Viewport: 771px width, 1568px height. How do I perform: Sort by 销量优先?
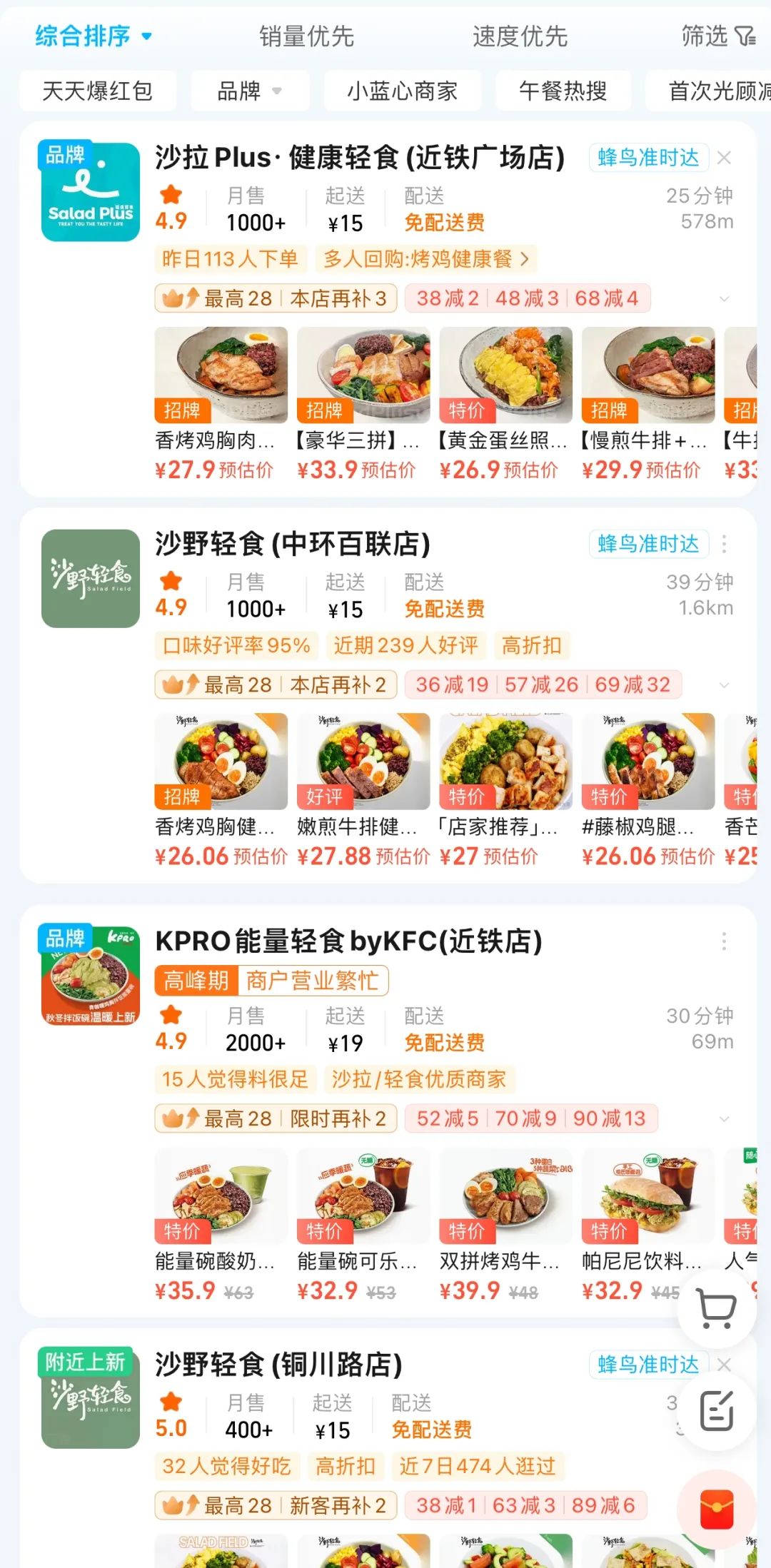(x=306, y=36)
